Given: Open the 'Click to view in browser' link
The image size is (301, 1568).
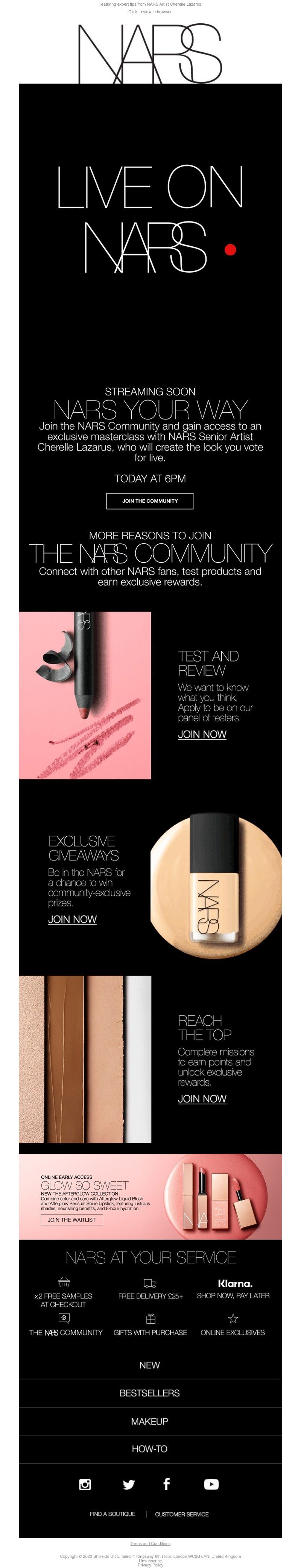Looking at the screenshot, I should pos(150,12).
